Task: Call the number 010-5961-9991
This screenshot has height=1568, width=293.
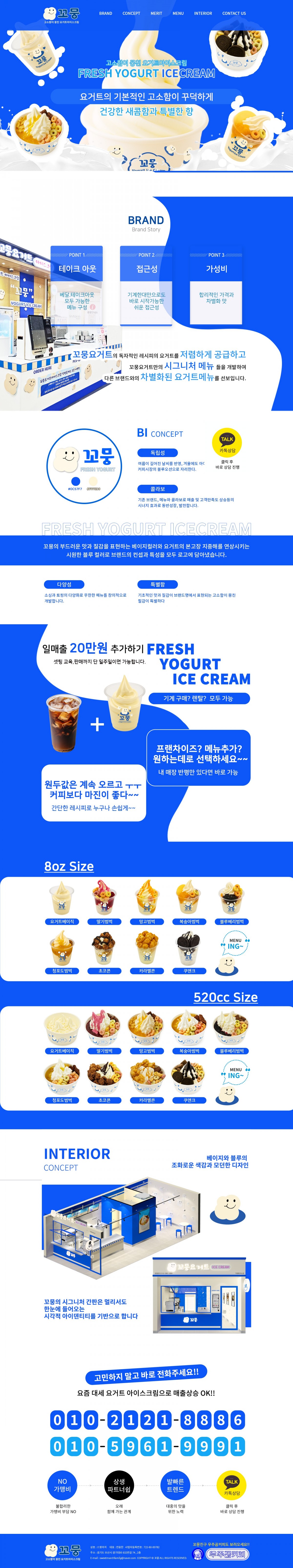Action: tap(147, 1446)
